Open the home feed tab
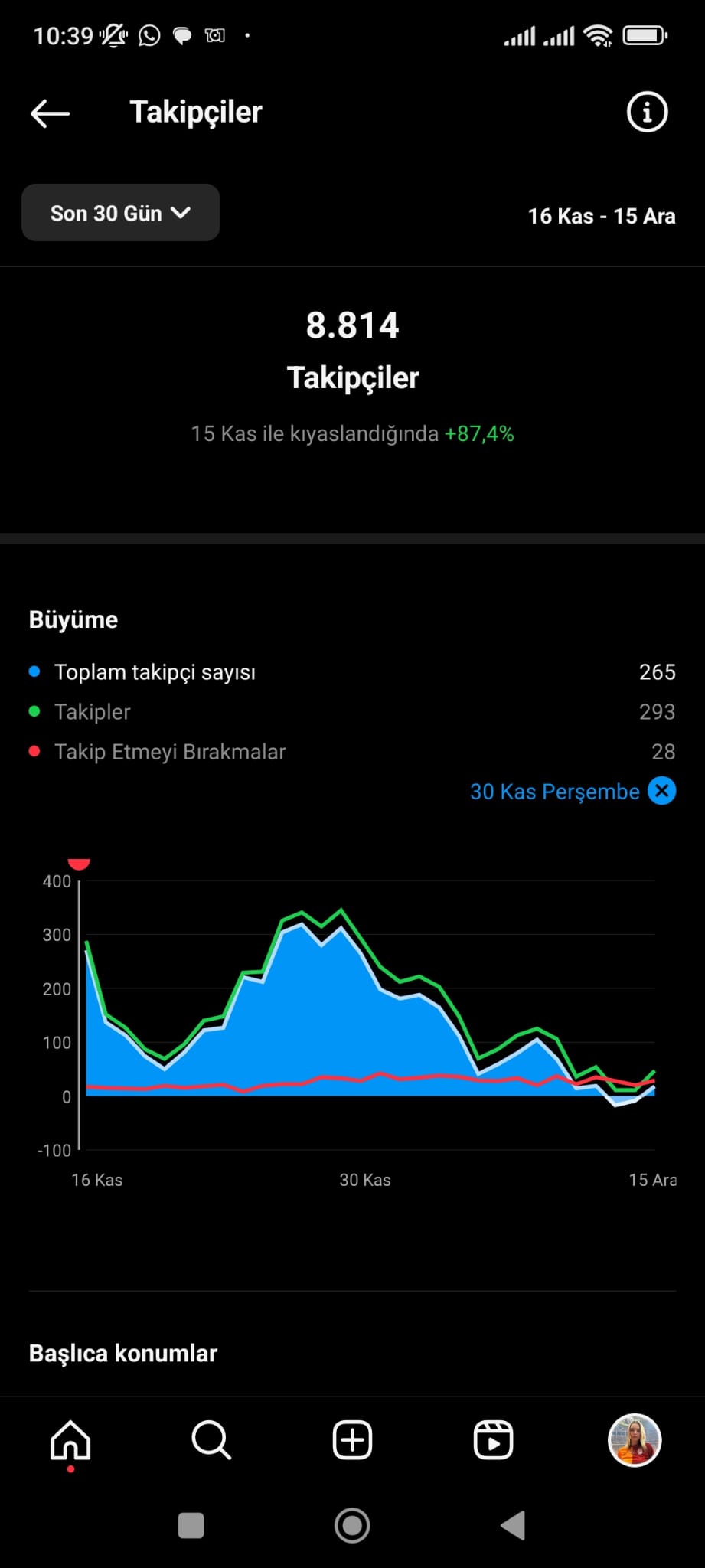Viewport: 705px width, 1568px height. pos(70,1441)
